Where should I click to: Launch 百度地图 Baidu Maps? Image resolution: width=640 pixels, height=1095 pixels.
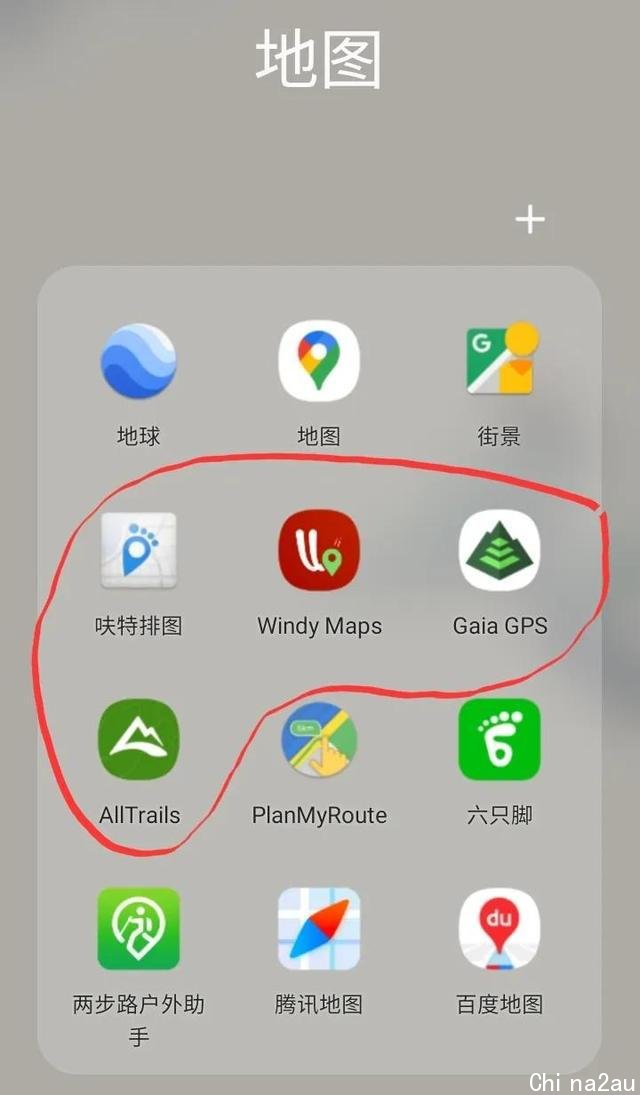pyautogui.click(x=500, y=929)
